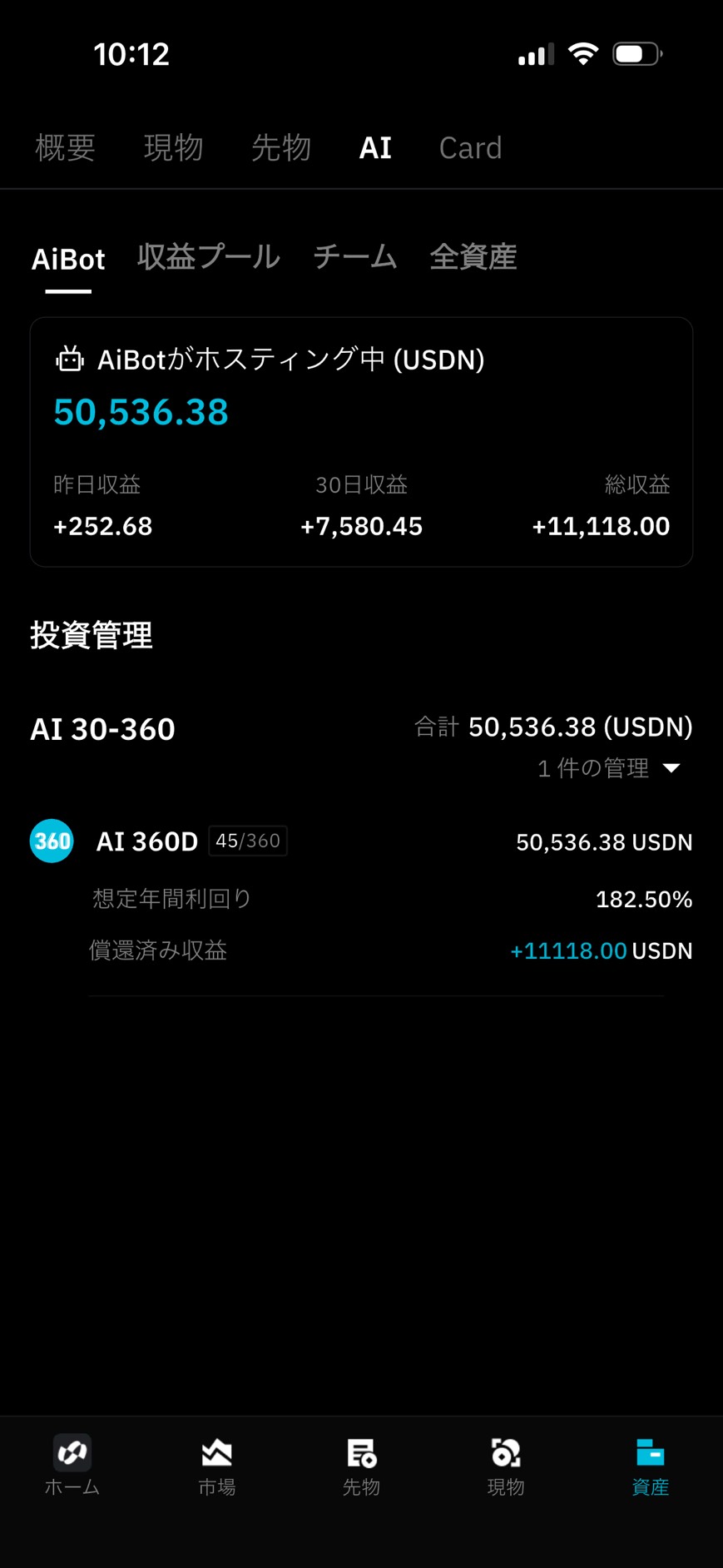723x1568 pixels.
Task: Go to the Card tab
Action: coord(470,148)
